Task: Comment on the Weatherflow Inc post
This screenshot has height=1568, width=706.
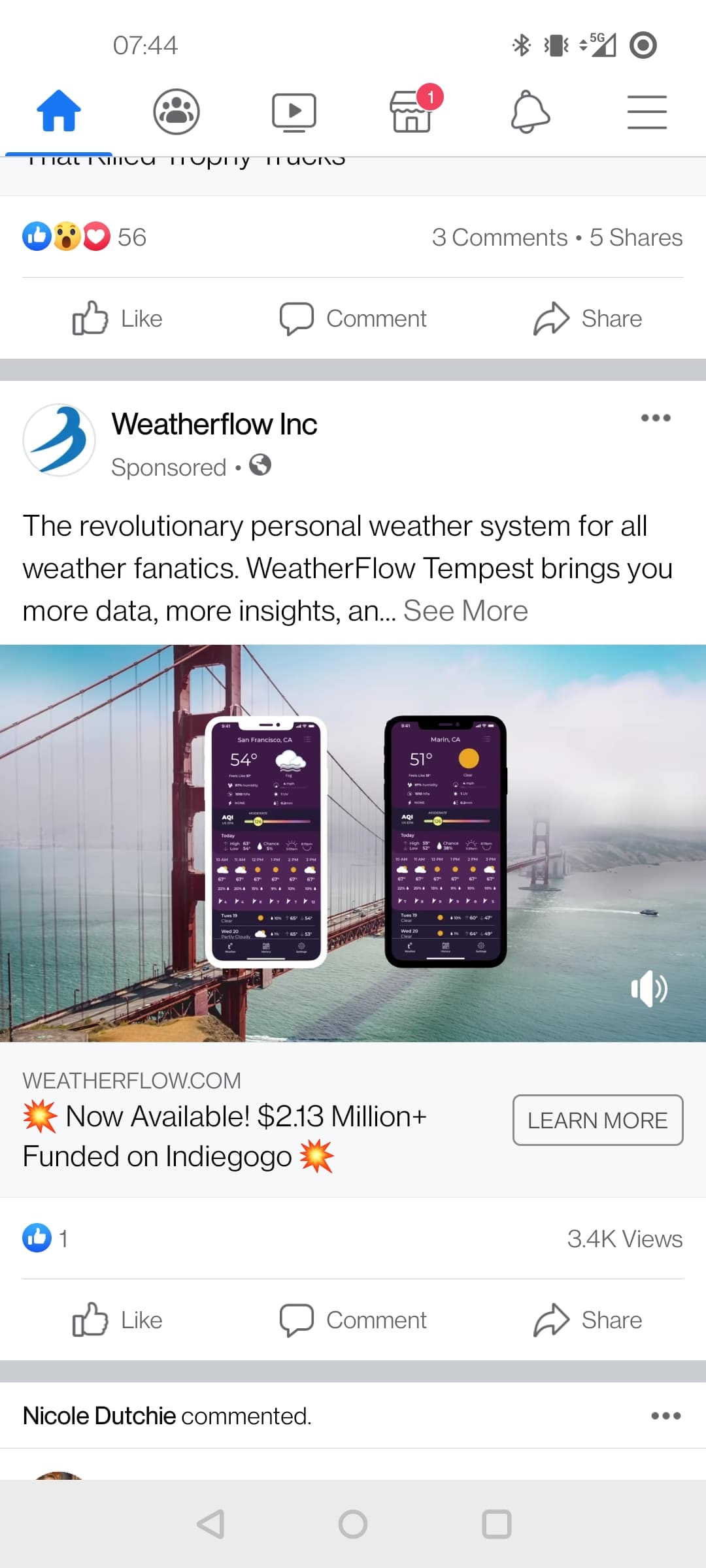Action: click(x=353, y=1320)
